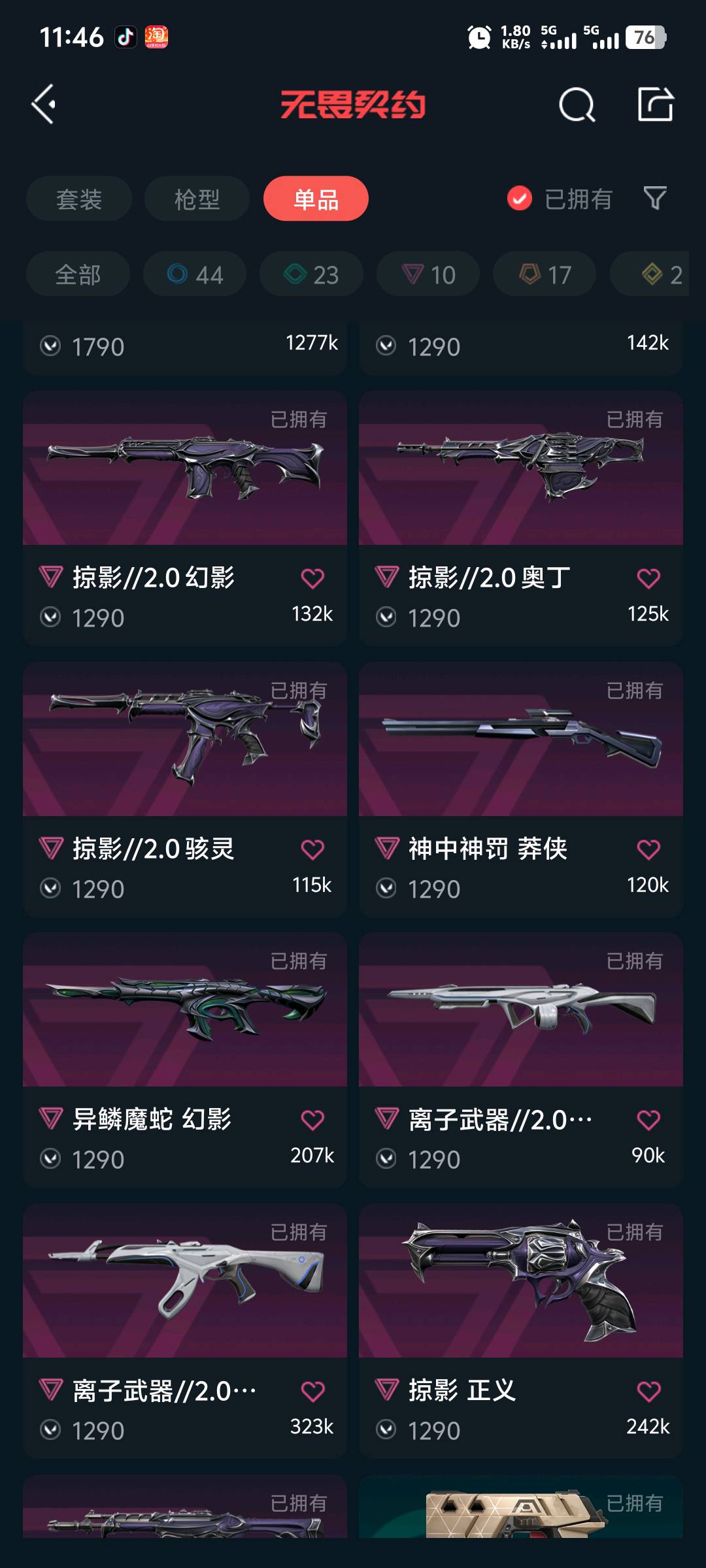
Task: Uncheck the 已拥有 filter checkbox
Action: [520, 199]
